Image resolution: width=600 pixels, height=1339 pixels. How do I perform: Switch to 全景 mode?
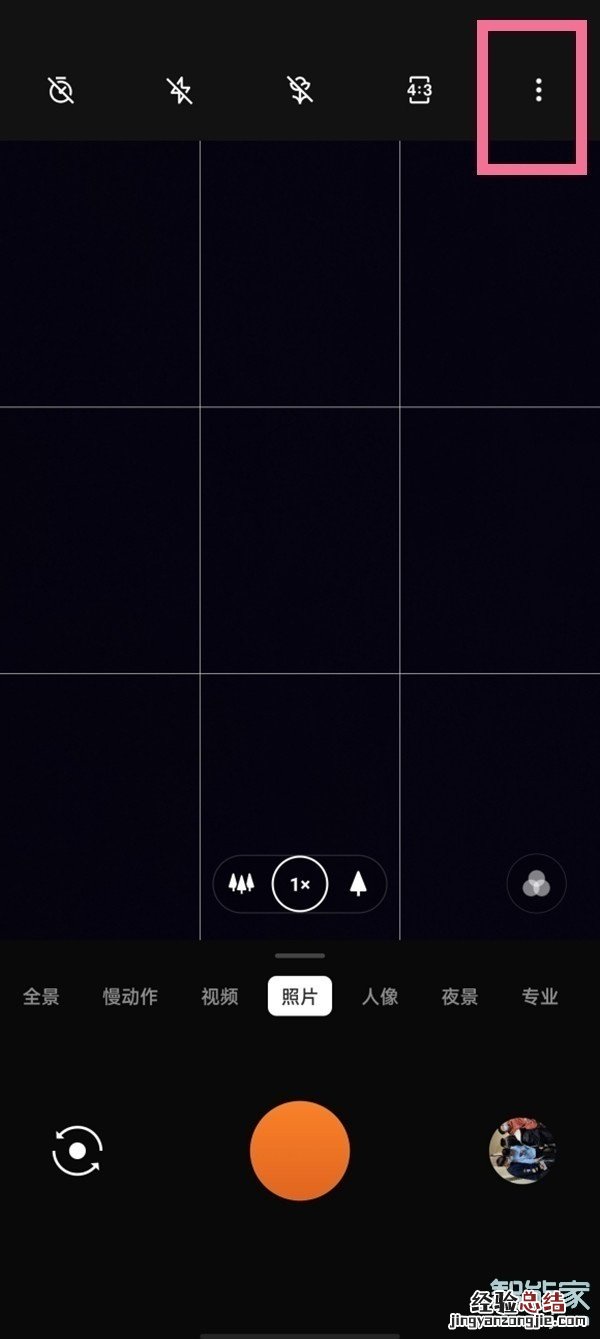click(41, 996)
